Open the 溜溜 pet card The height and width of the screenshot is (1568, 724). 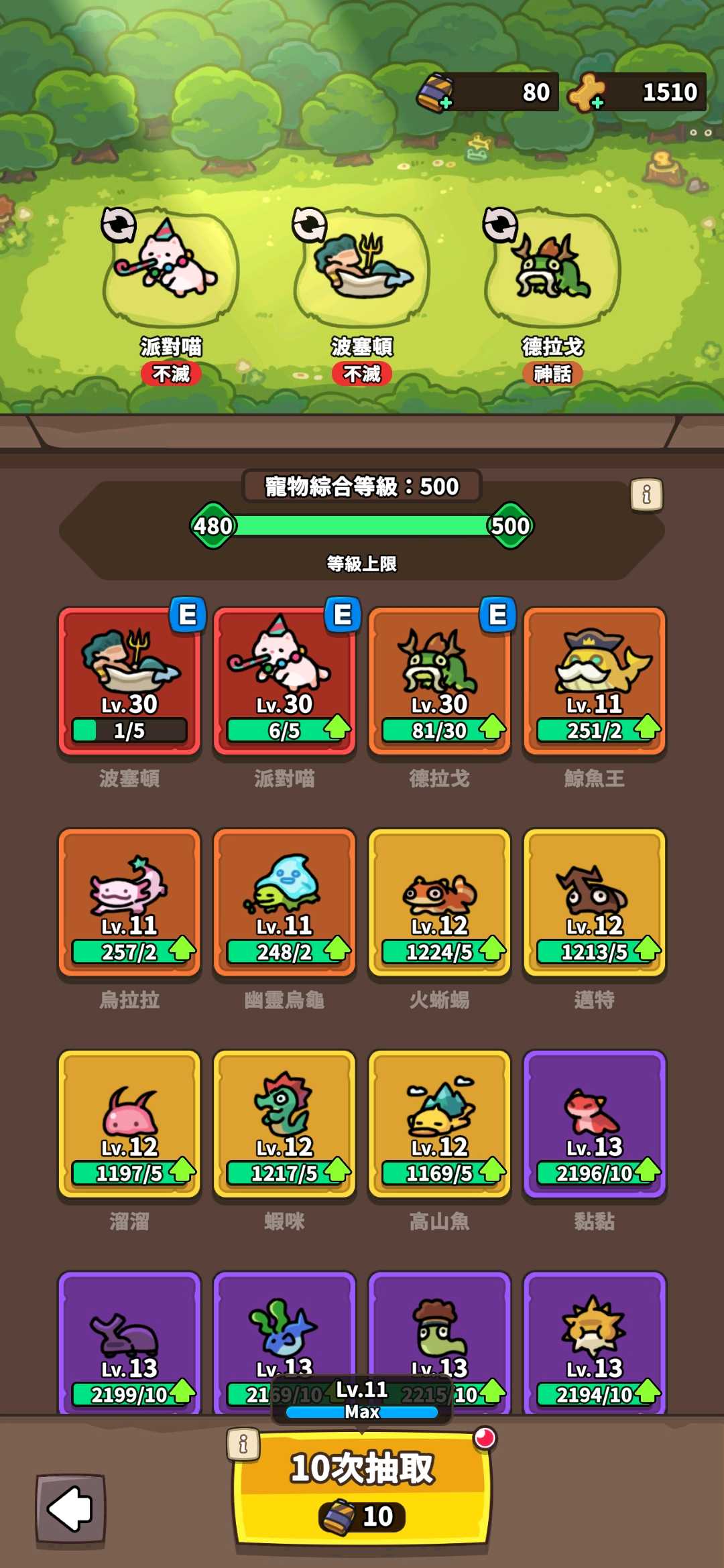(129, 1122)
